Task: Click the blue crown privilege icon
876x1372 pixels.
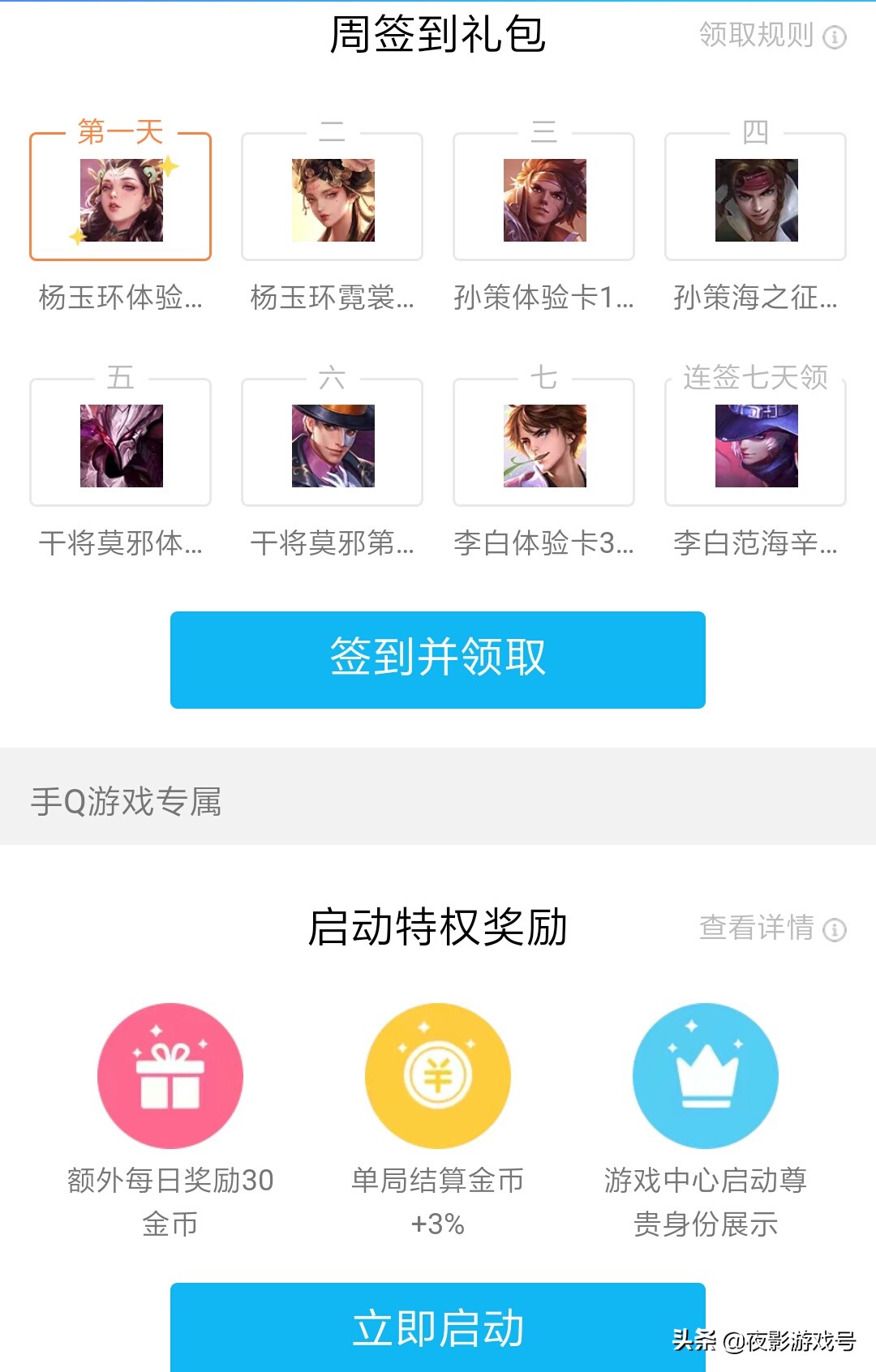Action: tap(707, 1074)
